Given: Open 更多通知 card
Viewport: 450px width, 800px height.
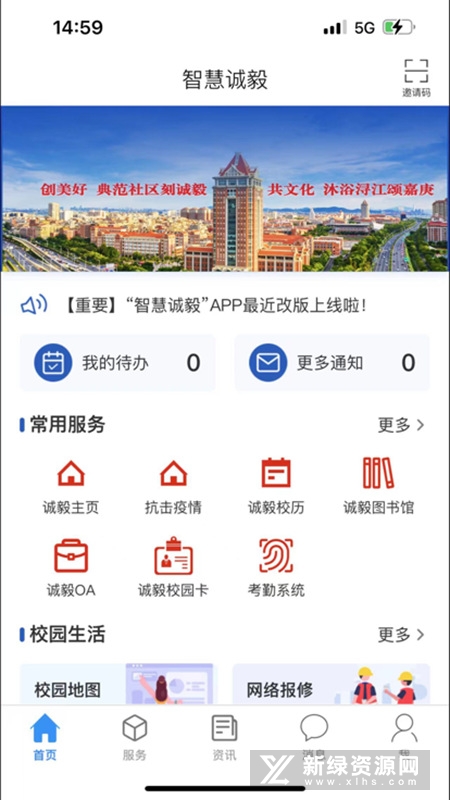Looking at the screenshot, I should 332,363.
